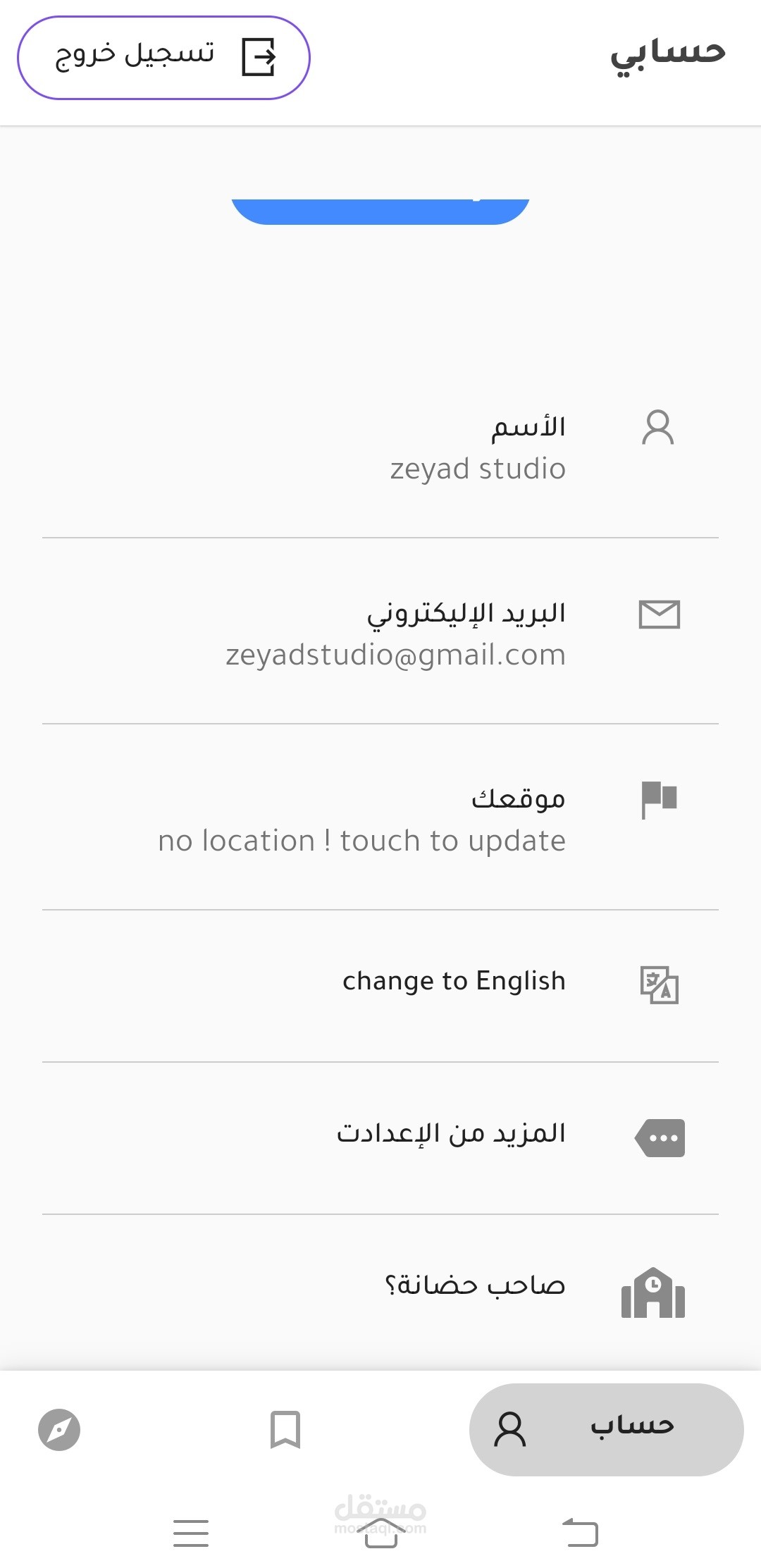Tap the partially visible blue button

click(380, 210)
